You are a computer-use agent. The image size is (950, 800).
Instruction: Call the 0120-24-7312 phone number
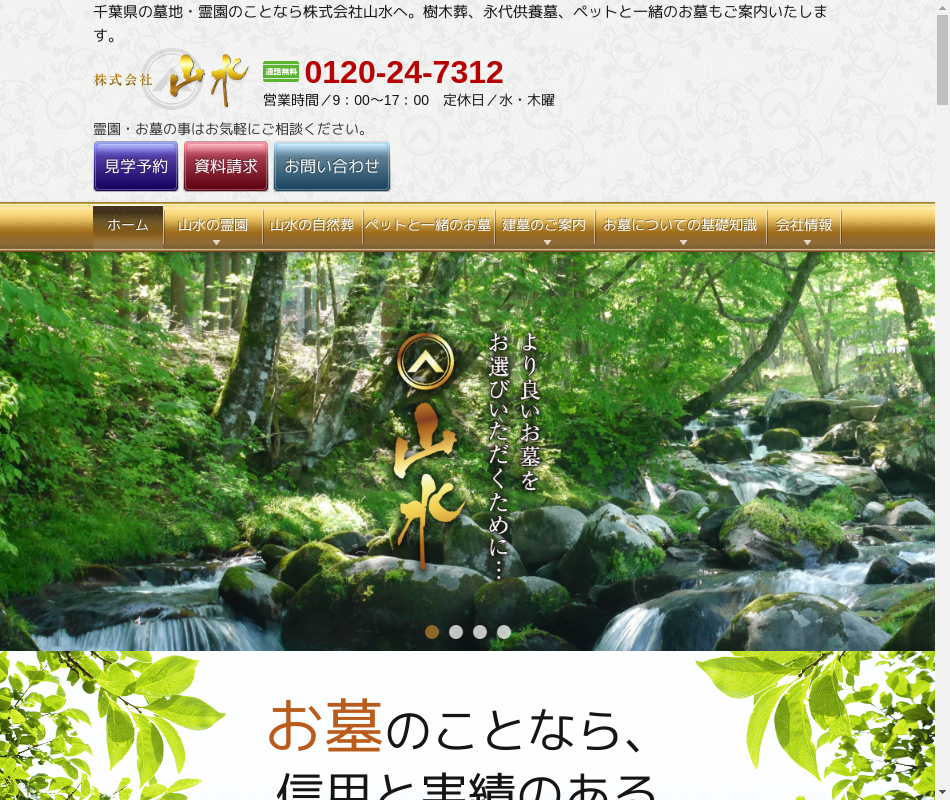coord(403,73)
